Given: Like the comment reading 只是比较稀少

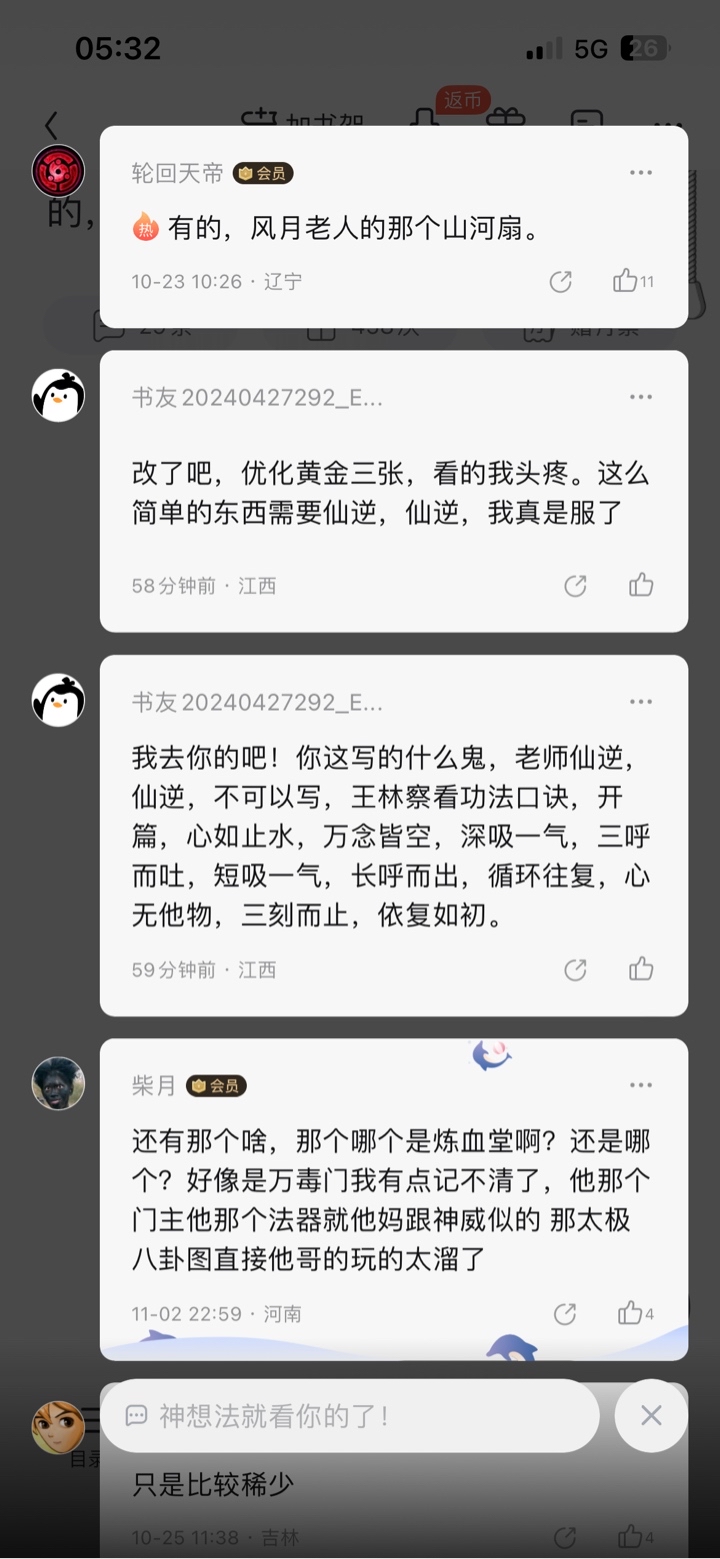Looking at the screenshot, I should (x=635, y=1536).
